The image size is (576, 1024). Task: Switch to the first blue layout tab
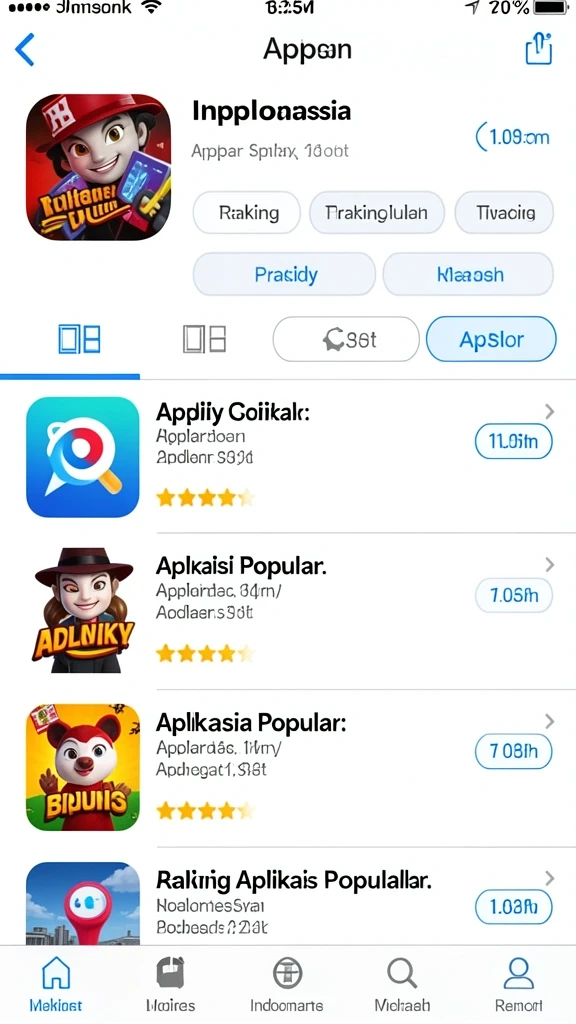[x=79, y=340]
